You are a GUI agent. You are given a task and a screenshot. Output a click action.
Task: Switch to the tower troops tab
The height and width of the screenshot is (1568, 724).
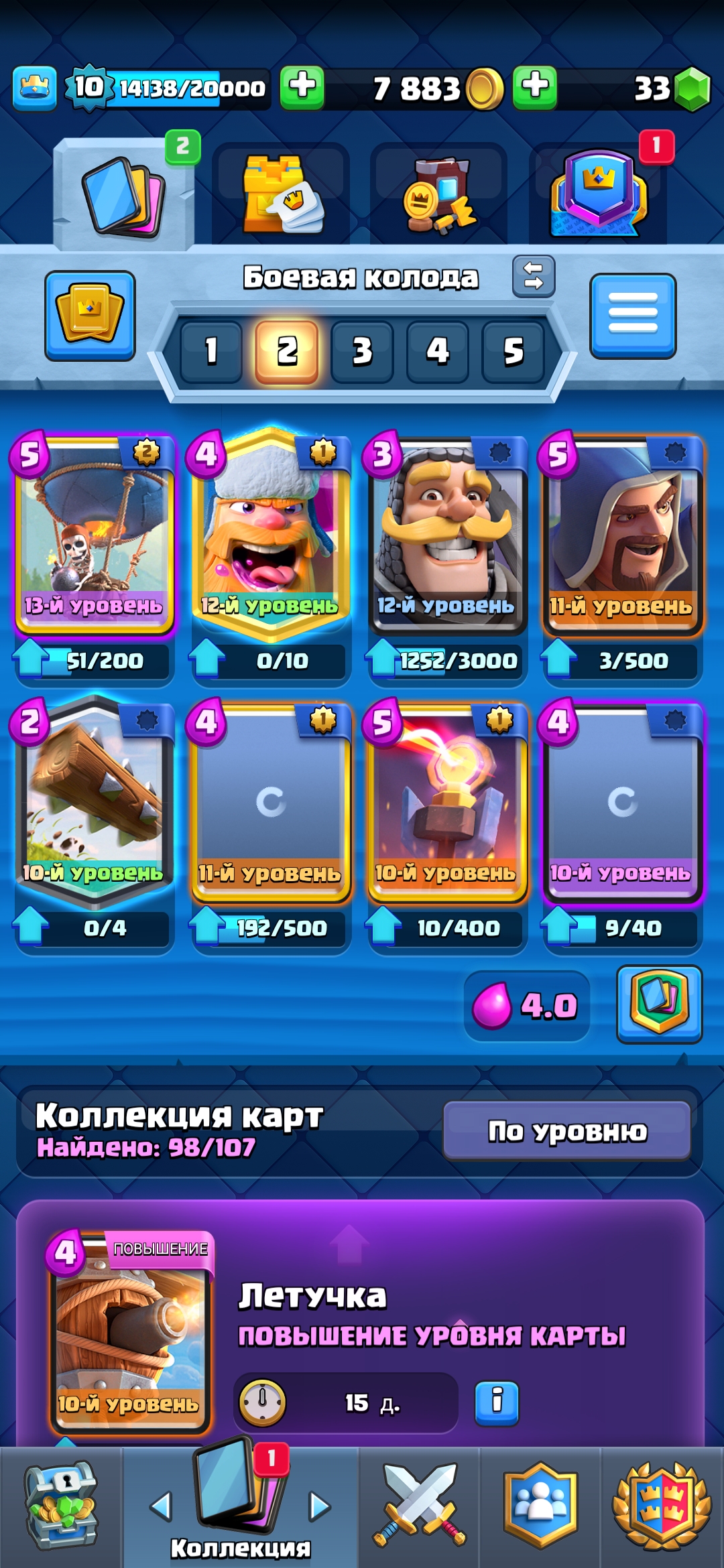point(282,194)
